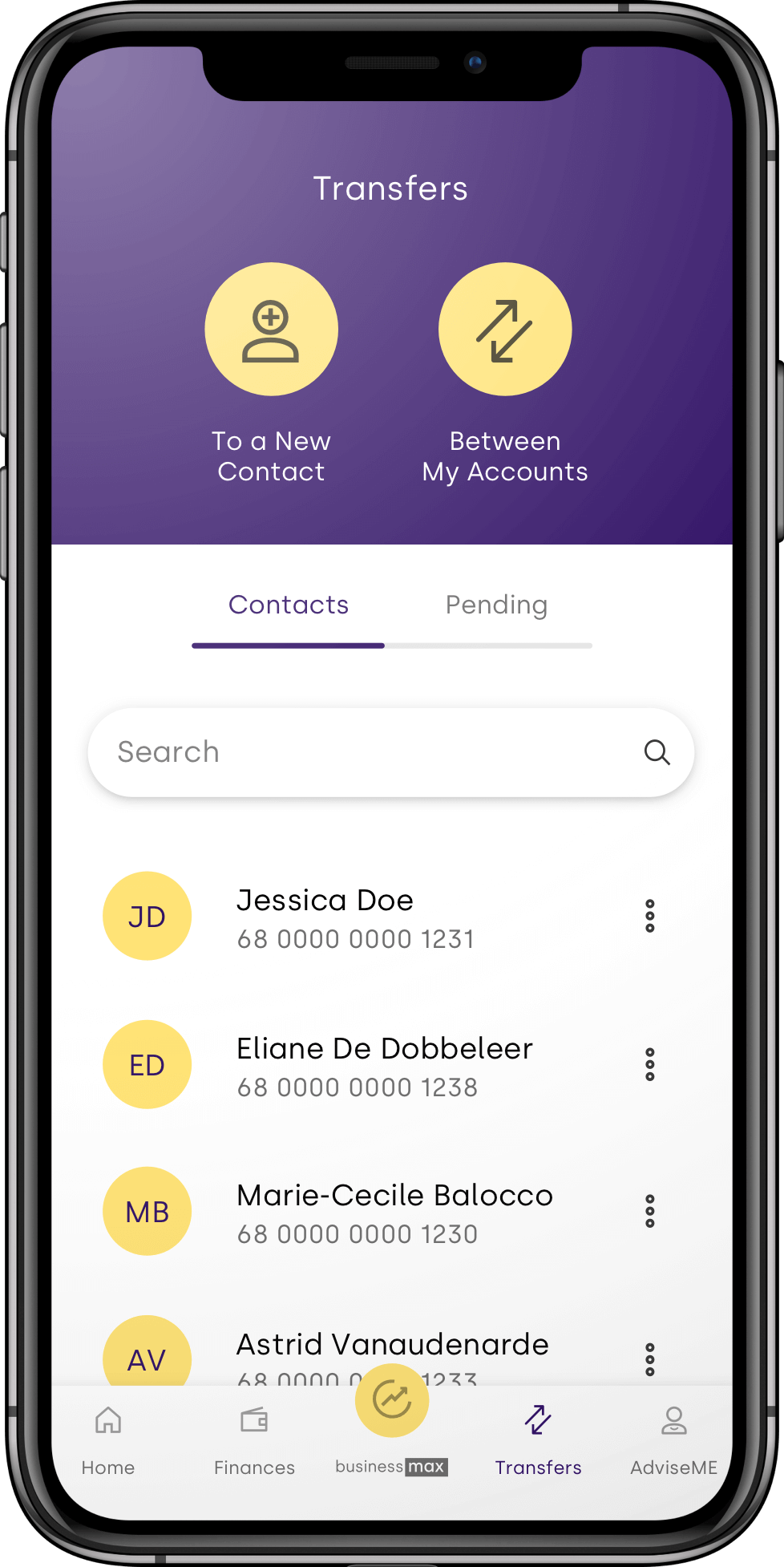The height and width of the screenshot is (1567, 784).
Task: Open options menu for Jessica Doe
Action: click(650, 917)
